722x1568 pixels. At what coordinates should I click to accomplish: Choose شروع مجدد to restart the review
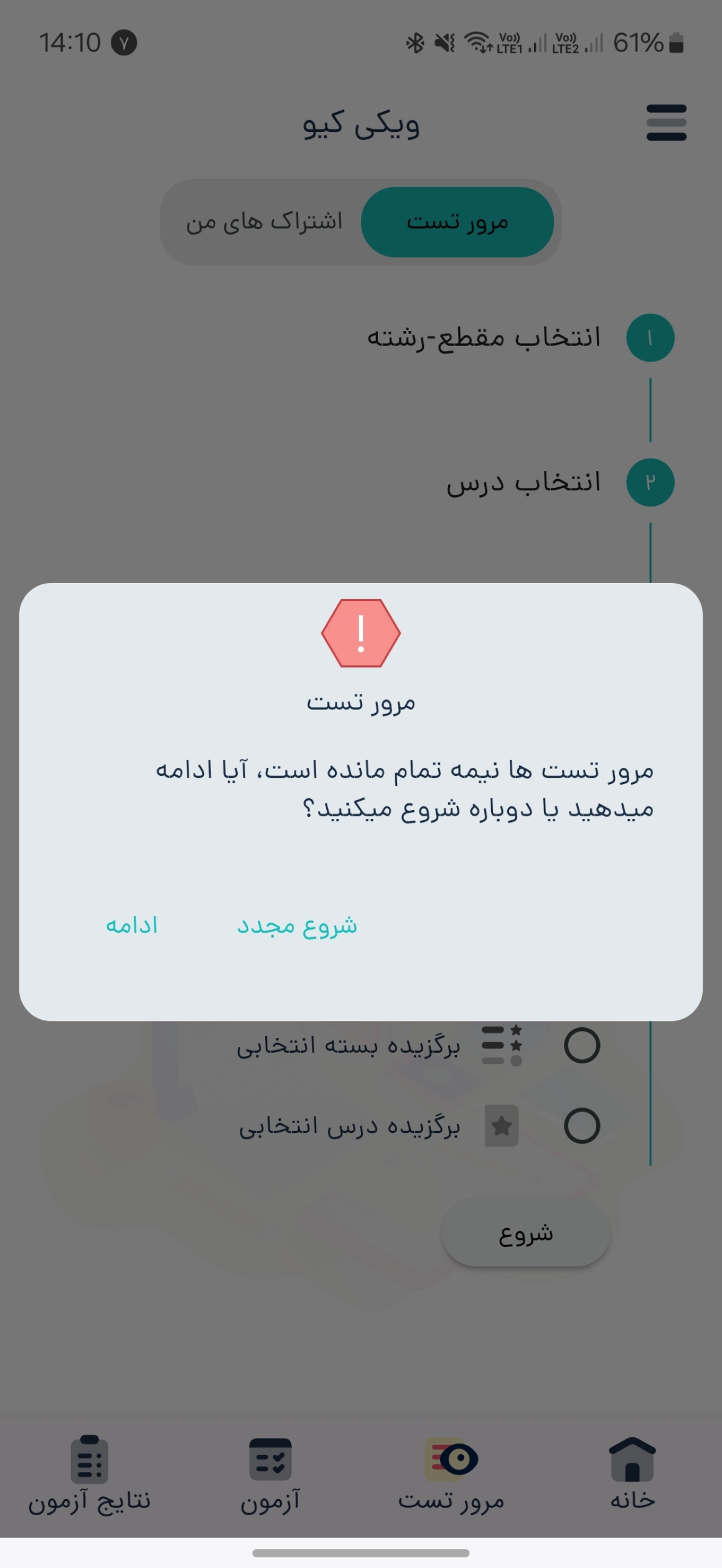297,926
